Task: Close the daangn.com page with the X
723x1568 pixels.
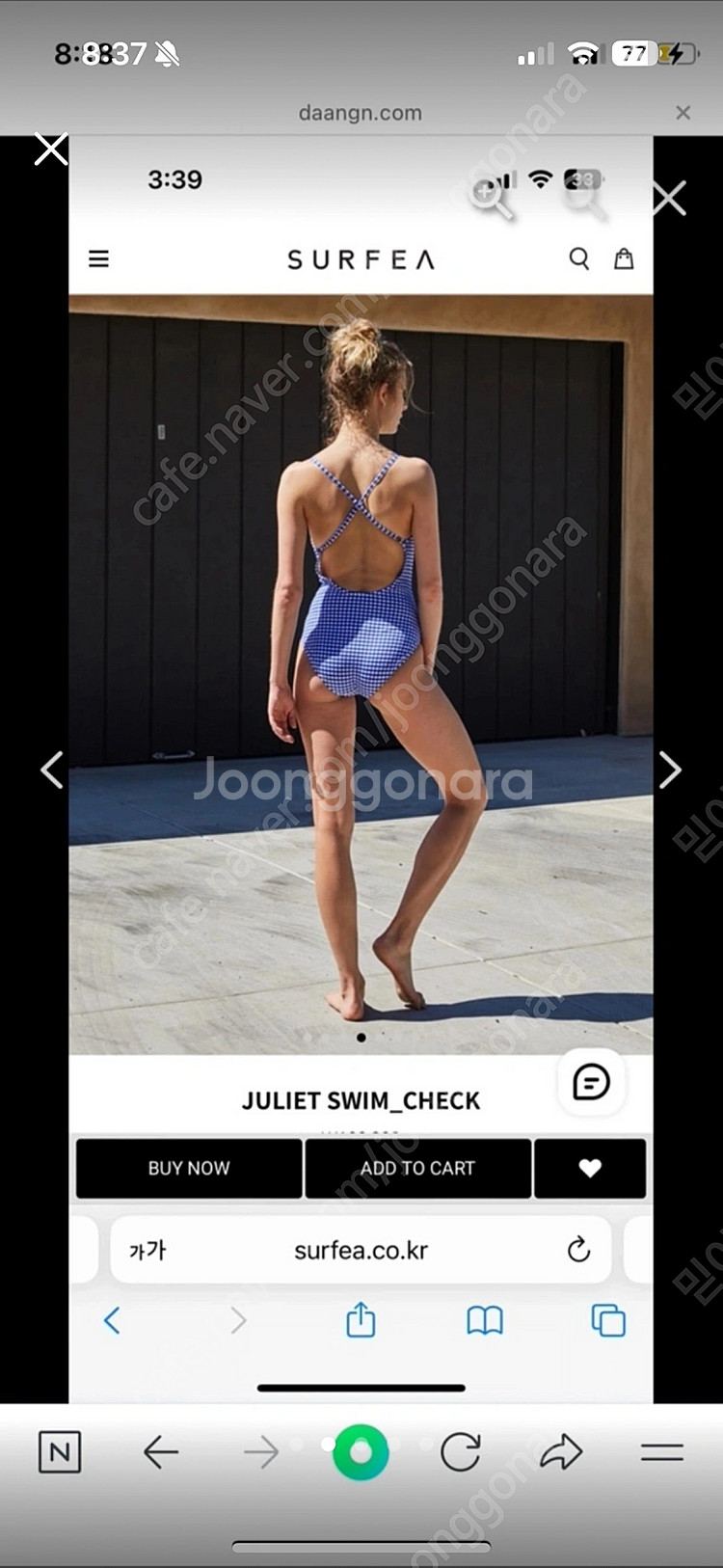Action: click(x=683, y=113)
